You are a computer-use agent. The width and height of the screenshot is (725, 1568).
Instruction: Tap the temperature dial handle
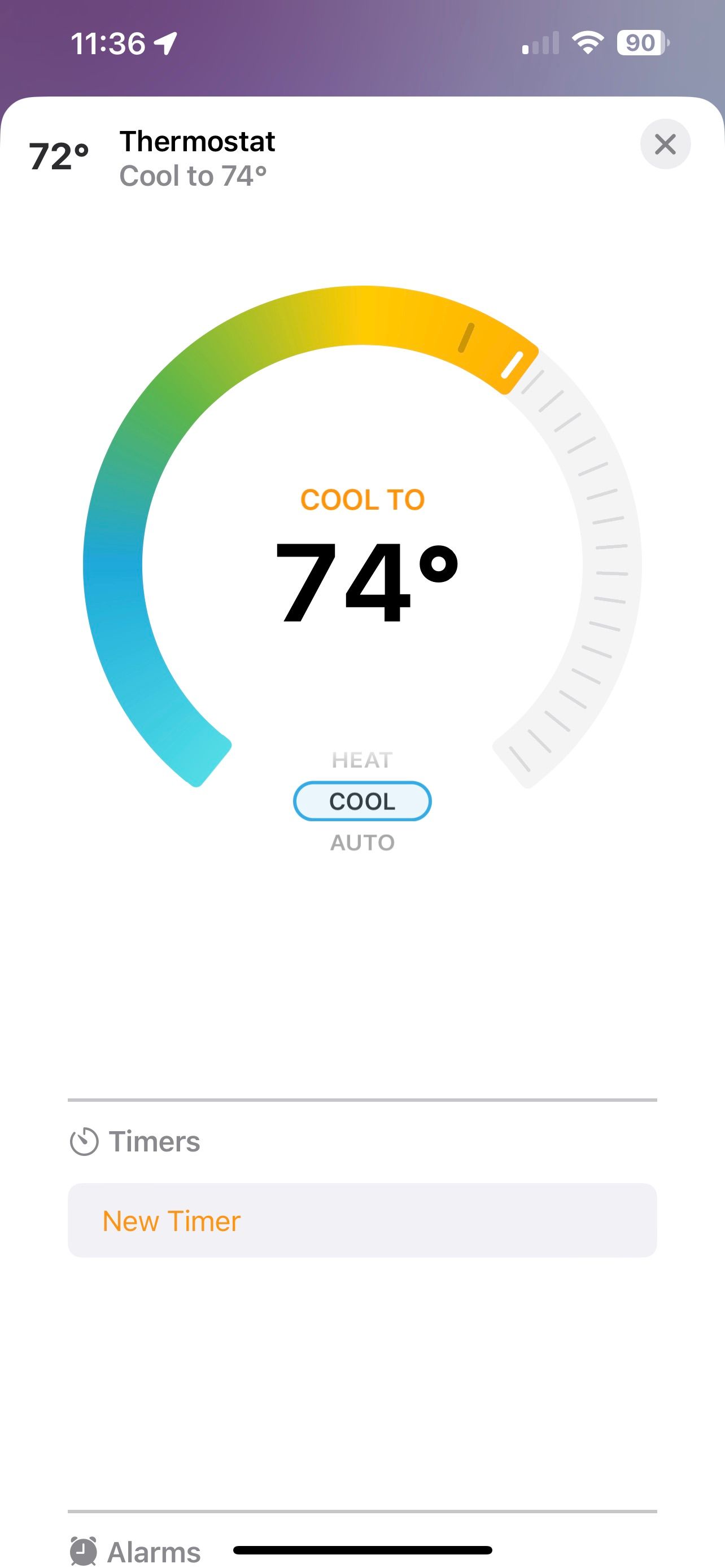pyautogui.click(x=512, y=365)
